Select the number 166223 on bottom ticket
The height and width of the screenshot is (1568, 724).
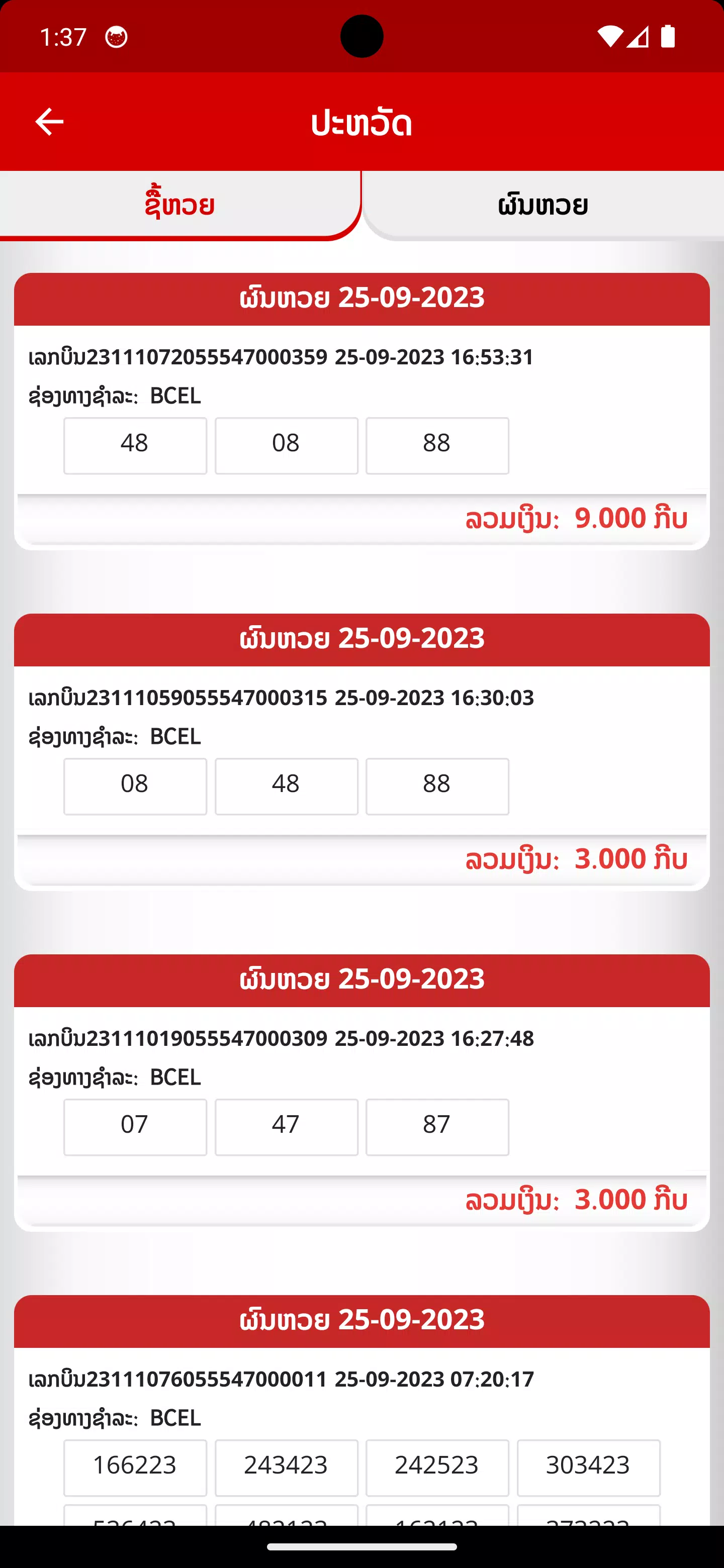click(135, 1467)
